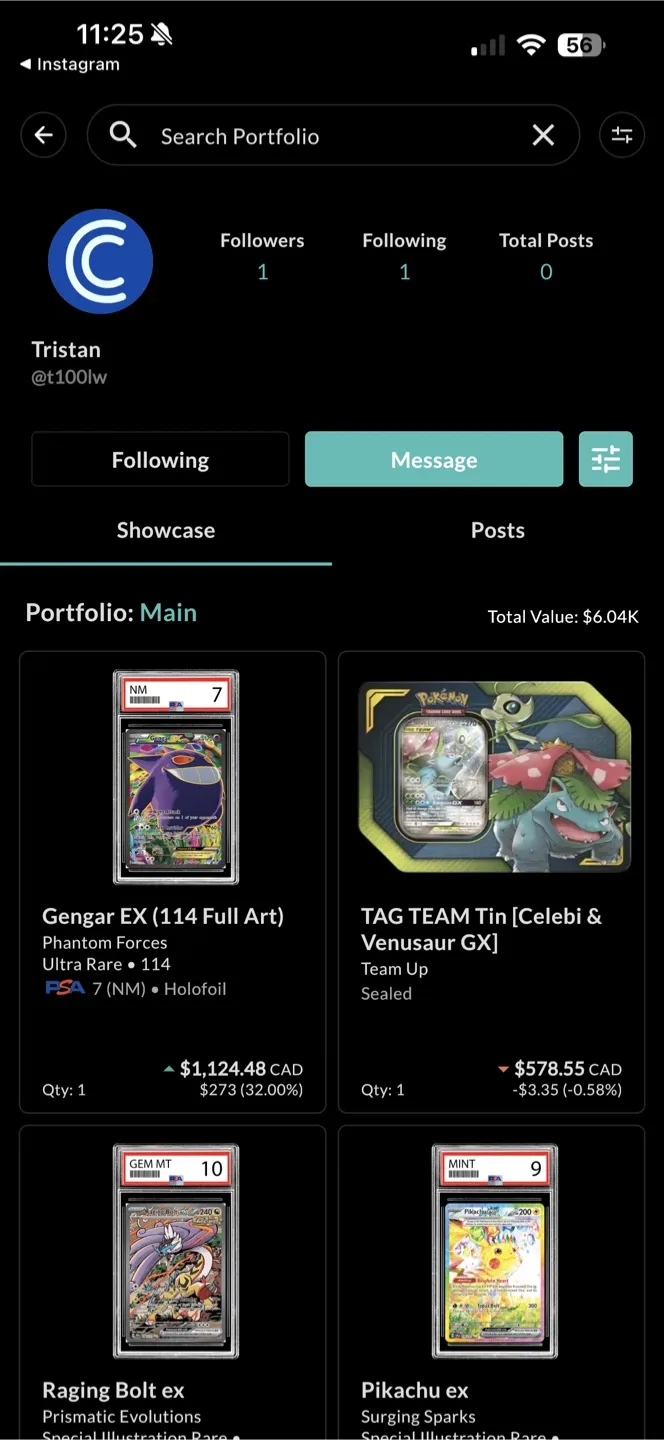The image size is (664, 1440).
Task: Select the Showcase tab
Action: tap(166, 531)
